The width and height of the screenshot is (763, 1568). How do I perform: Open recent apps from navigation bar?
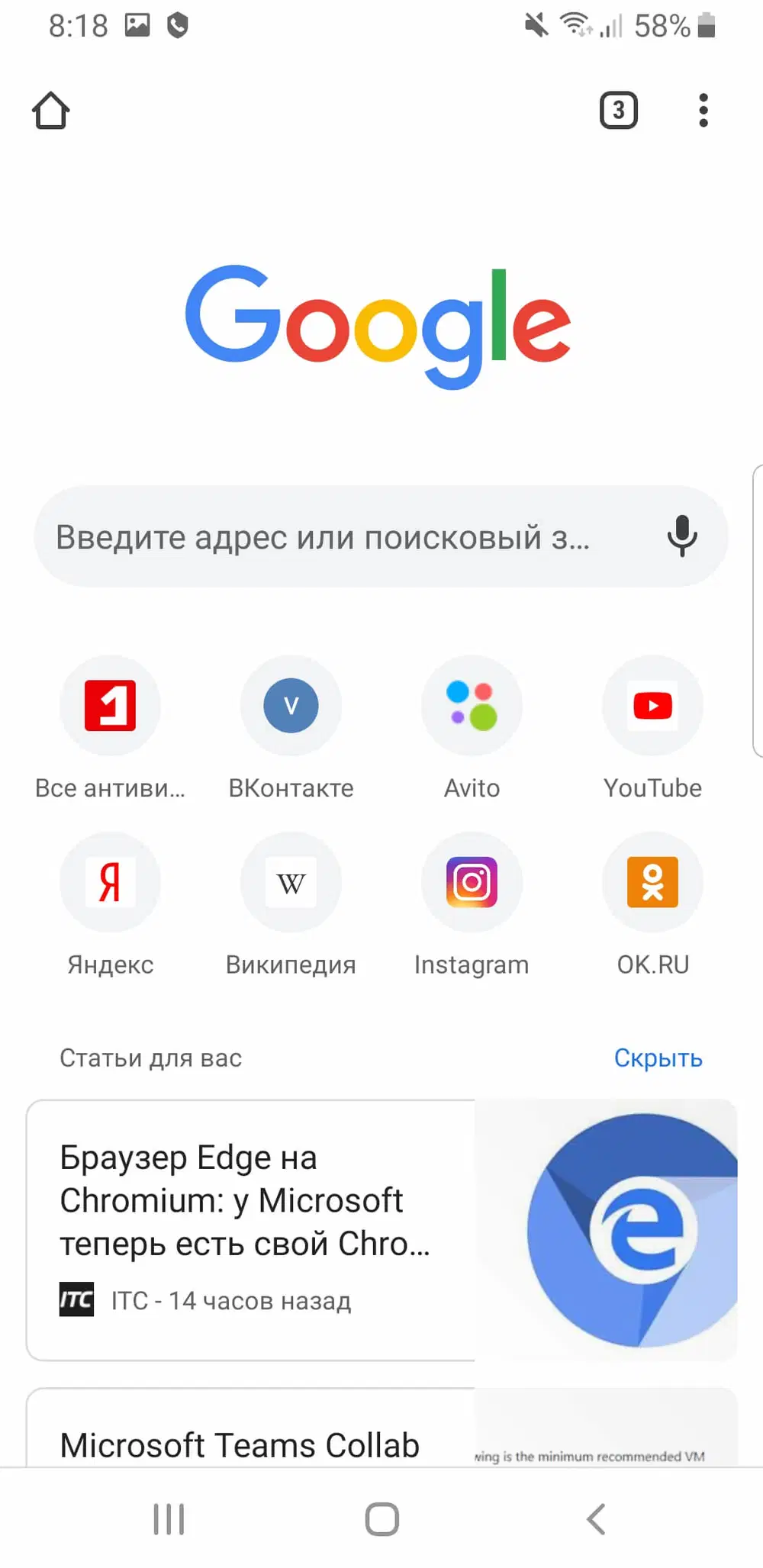(x=169, y=1518)
